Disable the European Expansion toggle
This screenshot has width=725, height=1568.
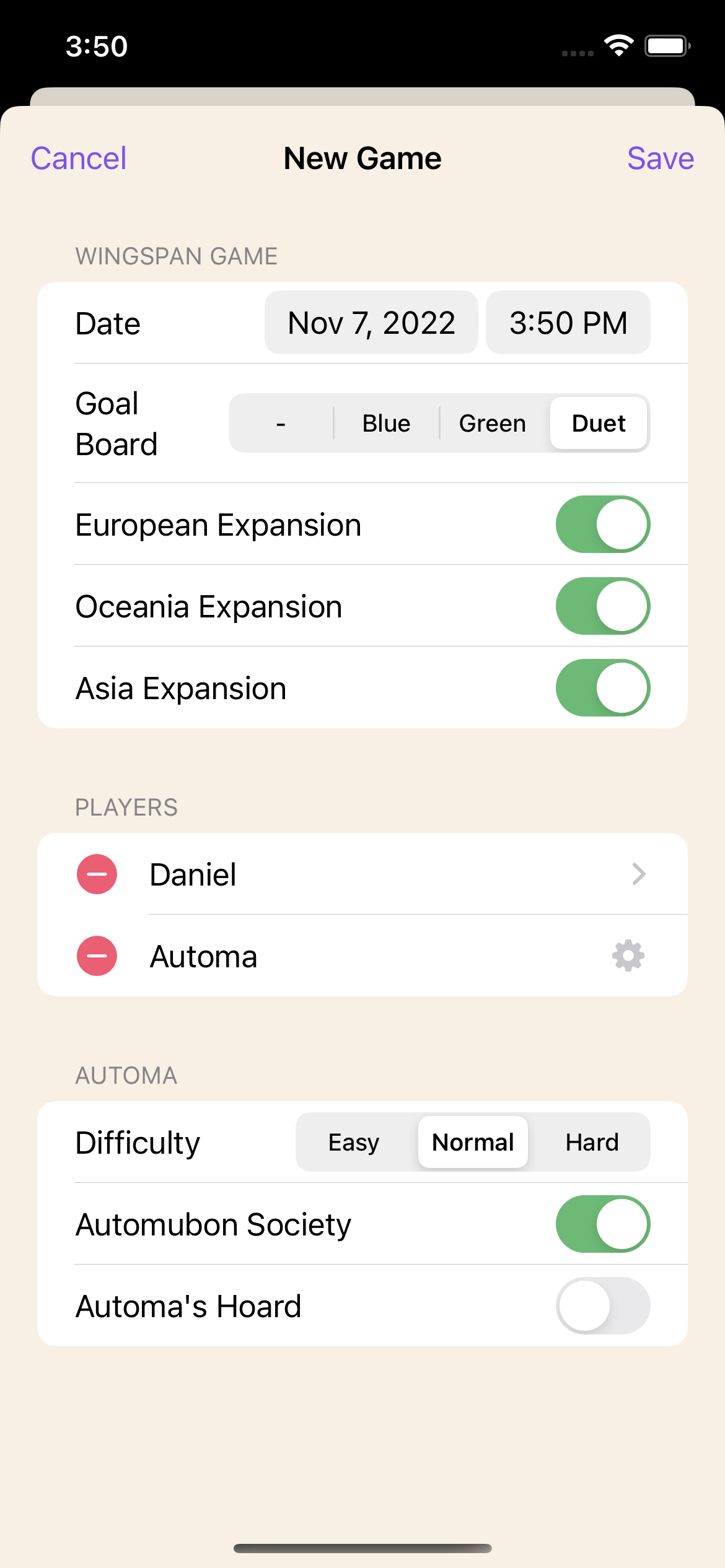(x=603, y=523)
